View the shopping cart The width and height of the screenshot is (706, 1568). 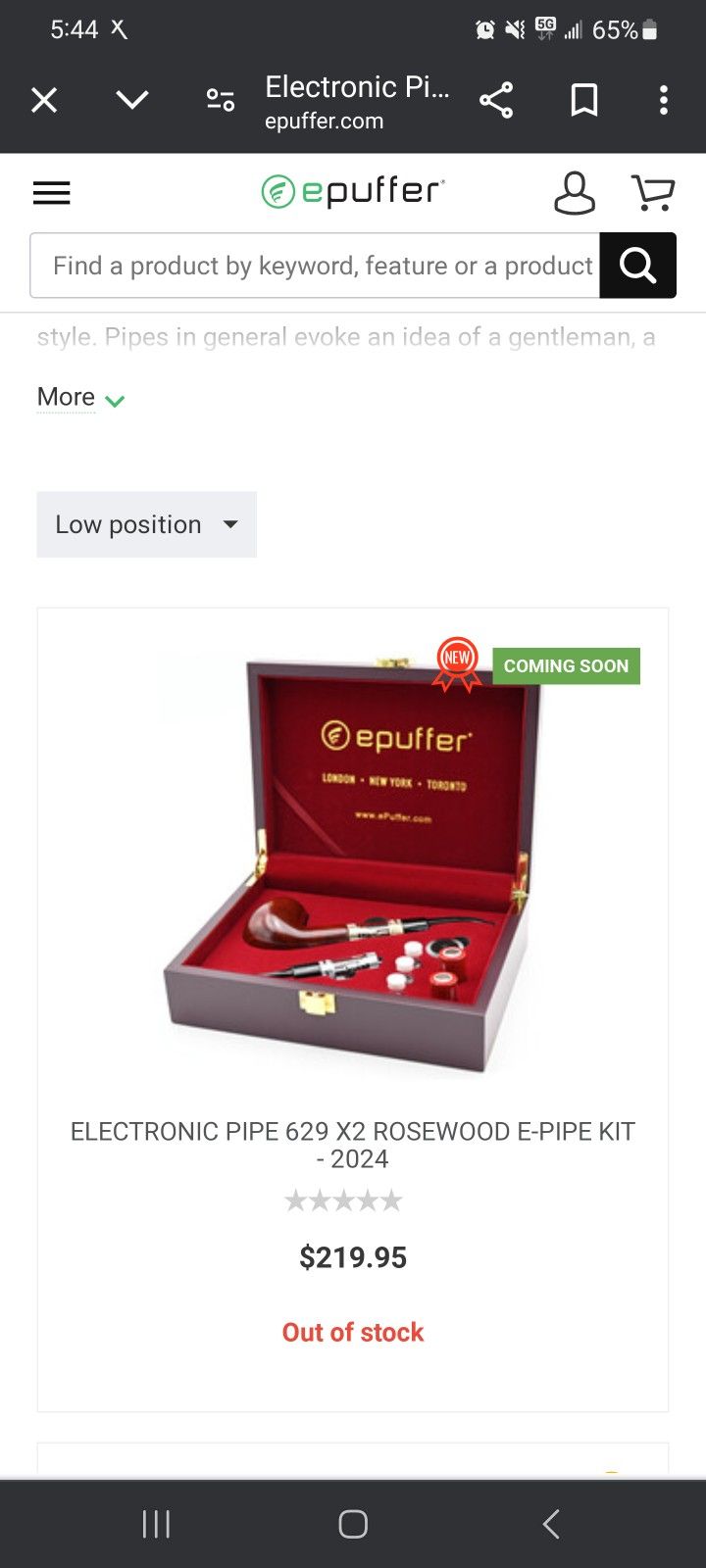click(x=653, y=193)
